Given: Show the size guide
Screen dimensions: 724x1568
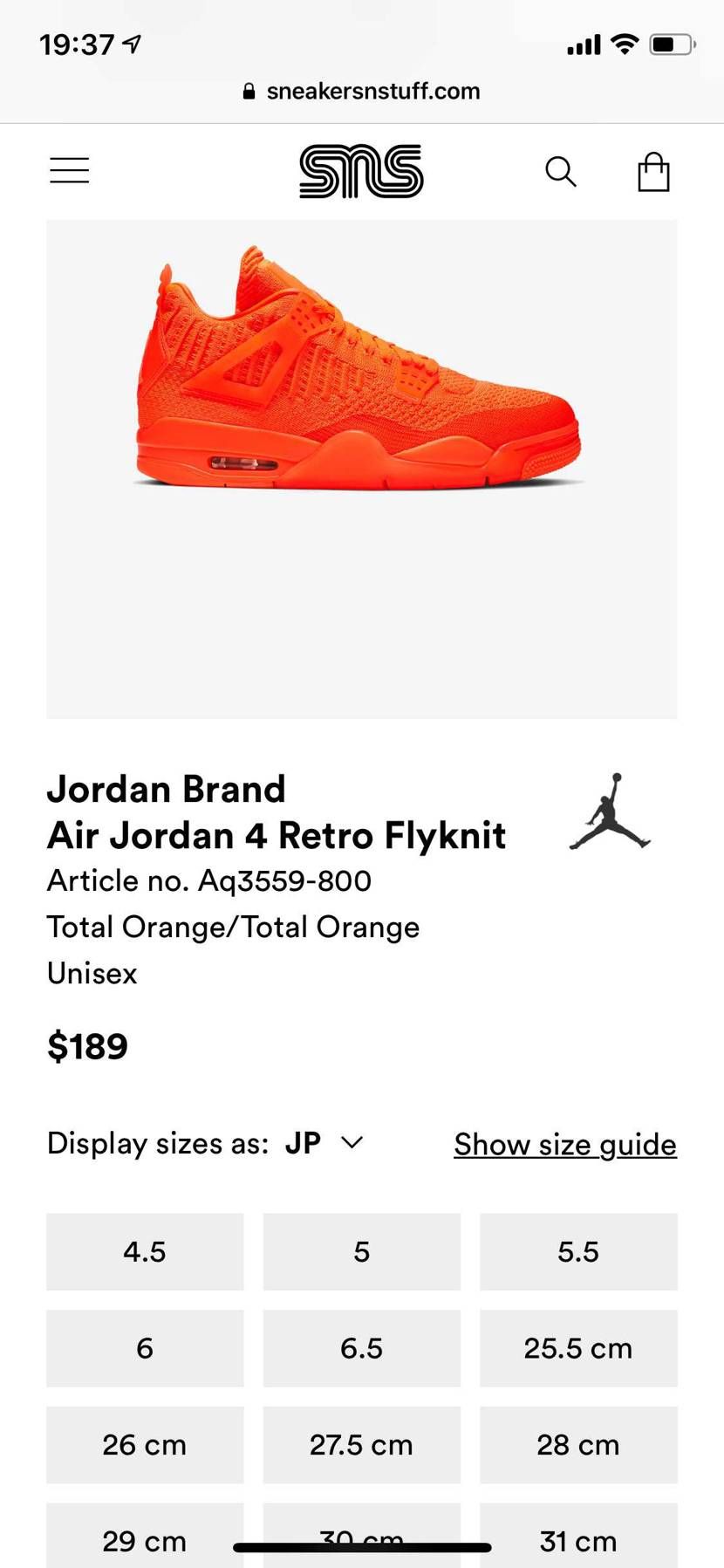Looking at the screenshot, I should tap(564, 1144).
